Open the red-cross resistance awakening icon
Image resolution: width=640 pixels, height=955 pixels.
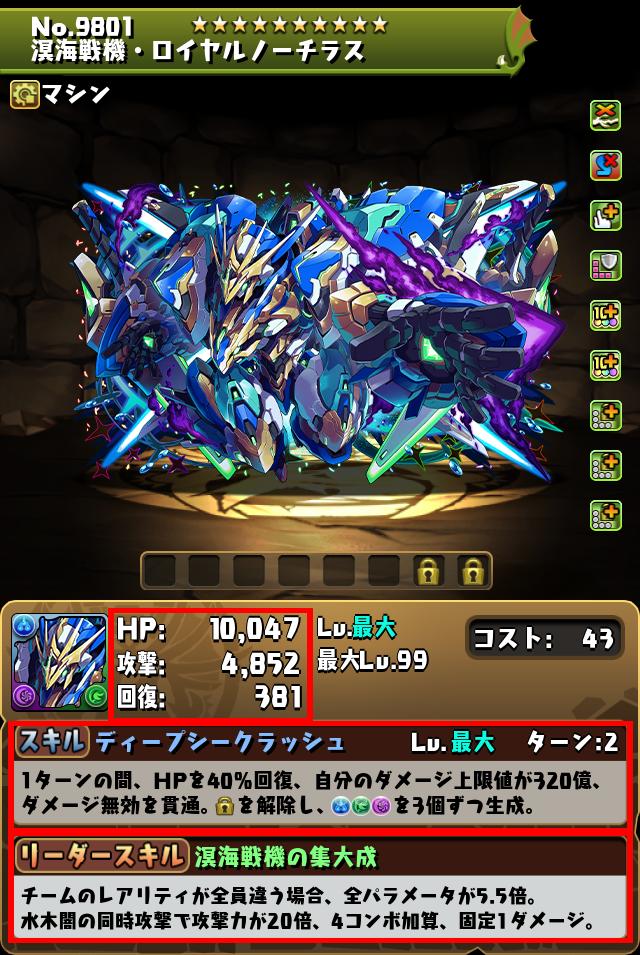[x=606, y=167]
